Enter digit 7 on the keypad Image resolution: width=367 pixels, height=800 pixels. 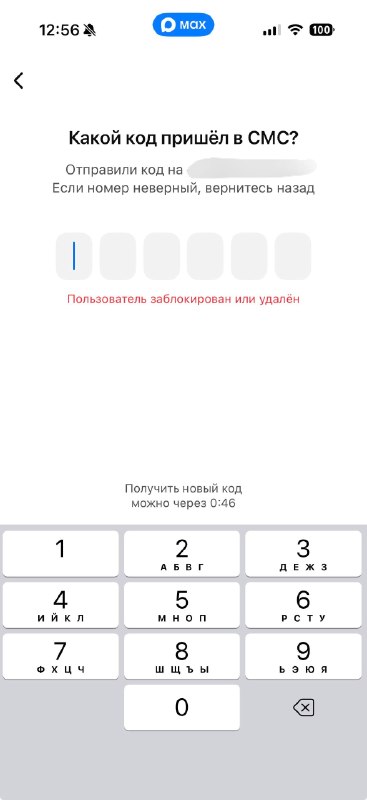coord(61,657)
